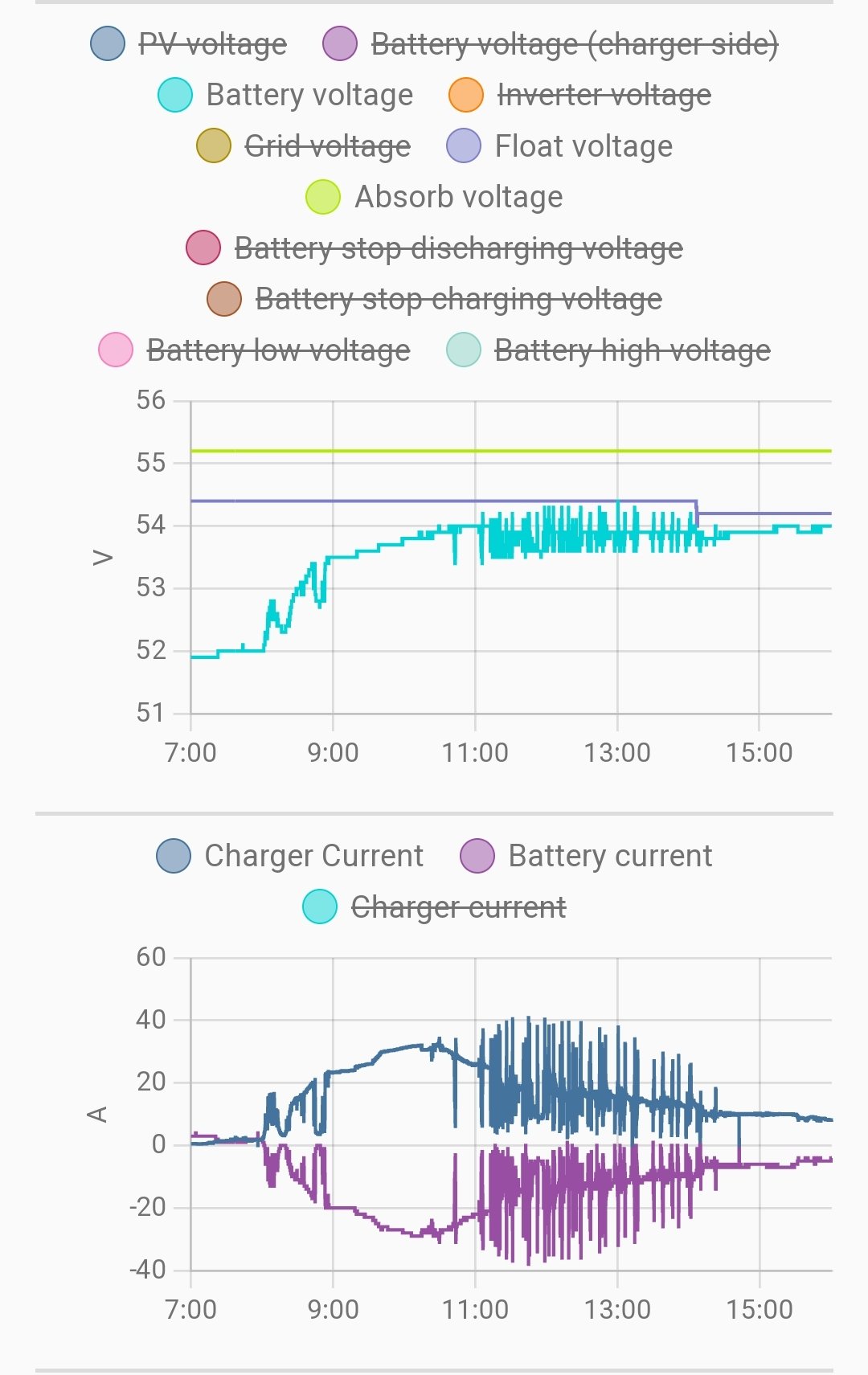The image size is (868, 1375).
Task: Toggle Grid voltage on the chart
Action: (x=326, y=146)
